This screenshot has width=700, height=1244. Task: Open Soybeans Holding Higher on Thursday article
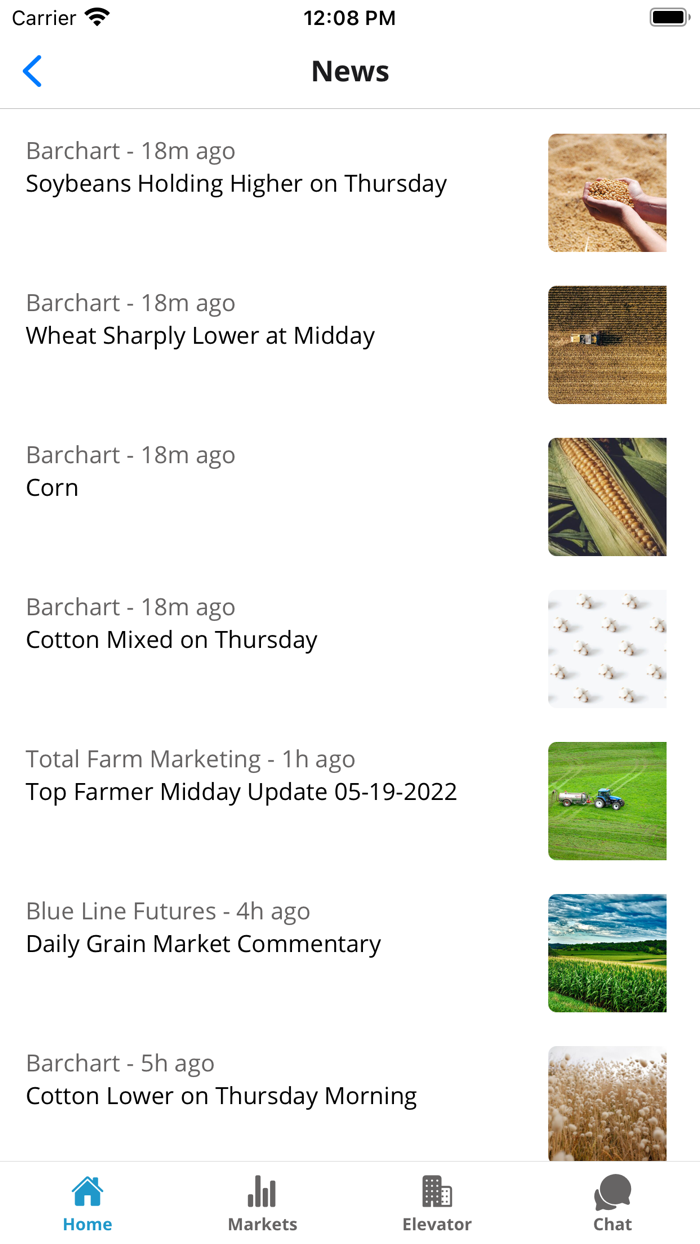(236, 184)
